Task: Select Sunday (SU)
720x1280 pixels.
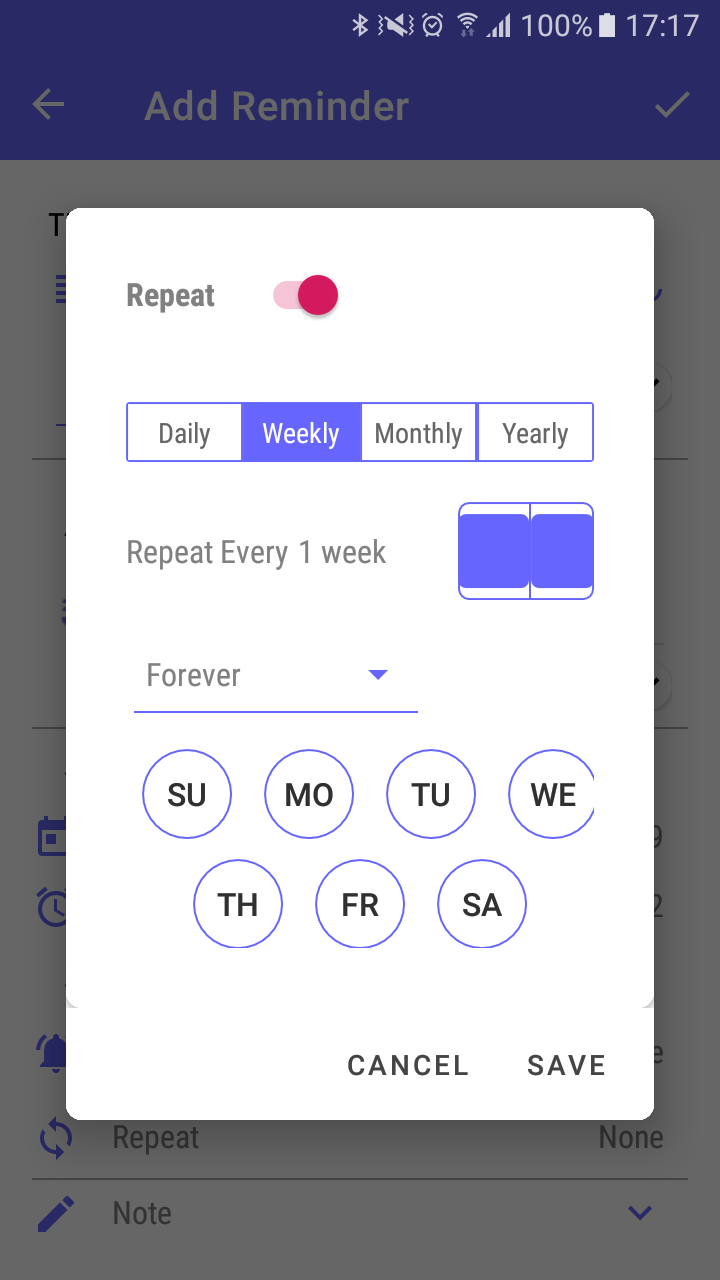Action: coord(187,795)
